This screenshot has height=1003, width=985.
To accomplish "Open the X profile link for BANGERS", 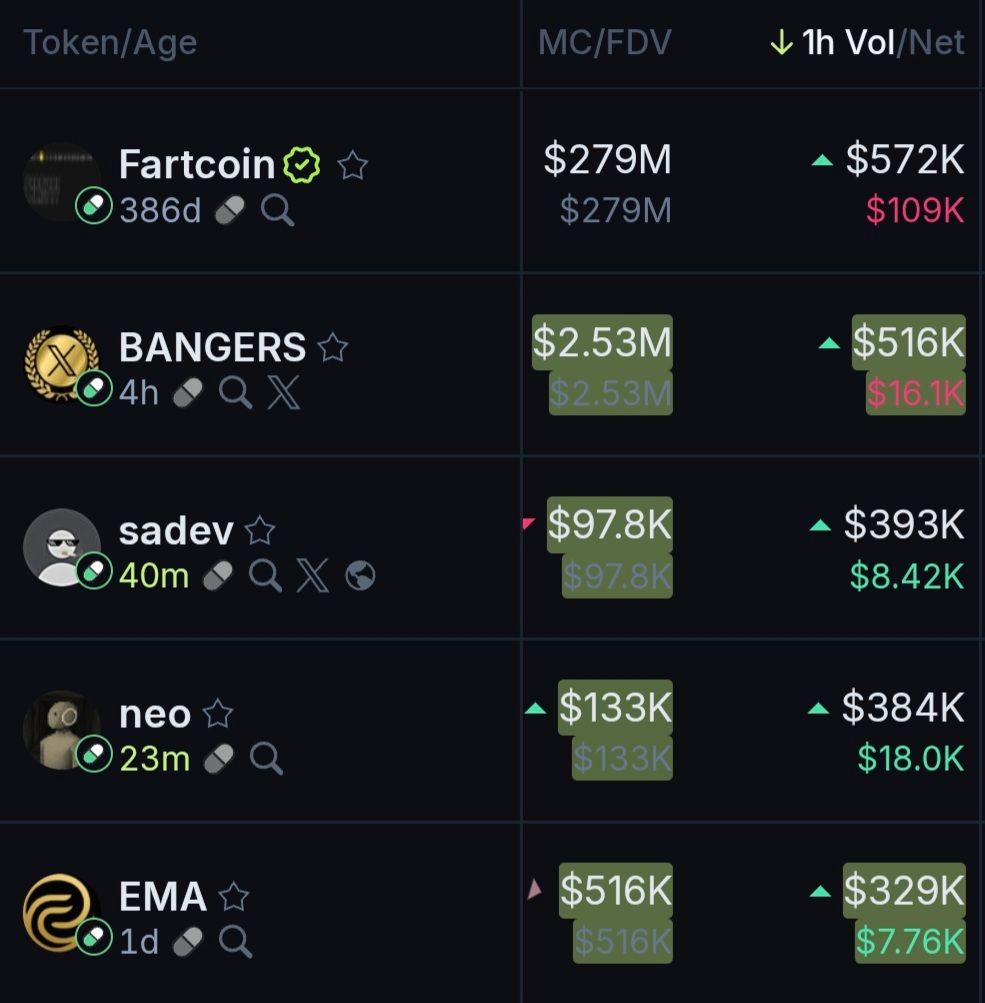I will [284, 393].
